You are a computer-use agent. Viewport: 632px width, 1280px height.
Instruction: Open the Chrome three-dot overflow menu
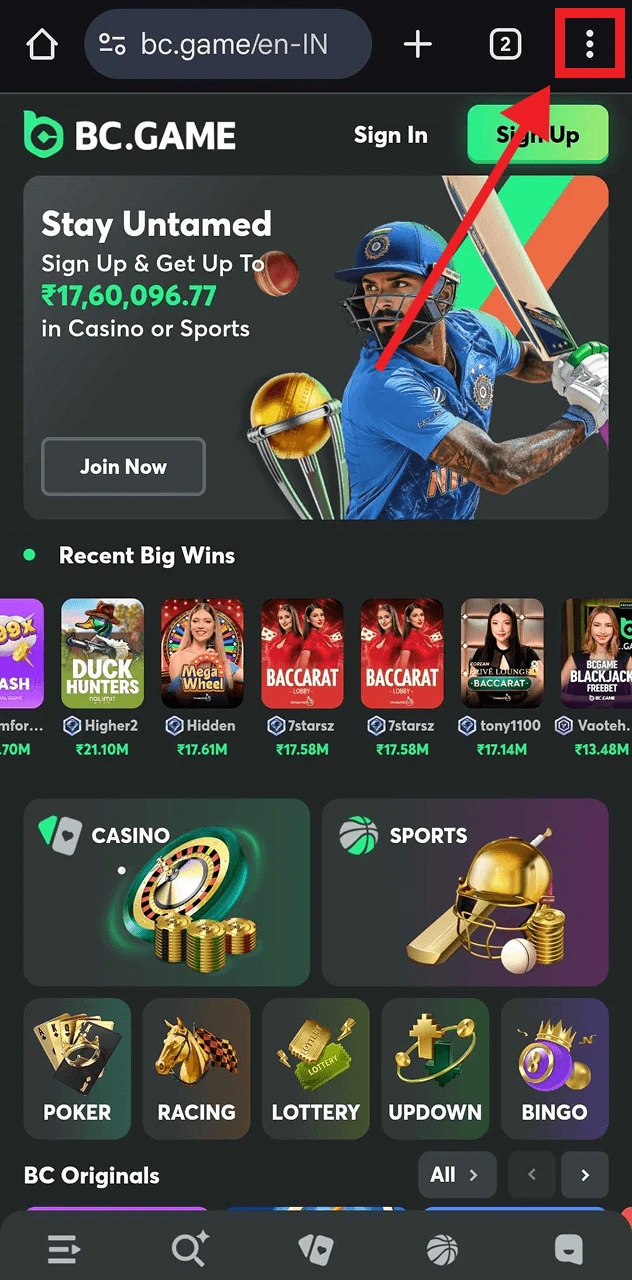coord(590,44)
